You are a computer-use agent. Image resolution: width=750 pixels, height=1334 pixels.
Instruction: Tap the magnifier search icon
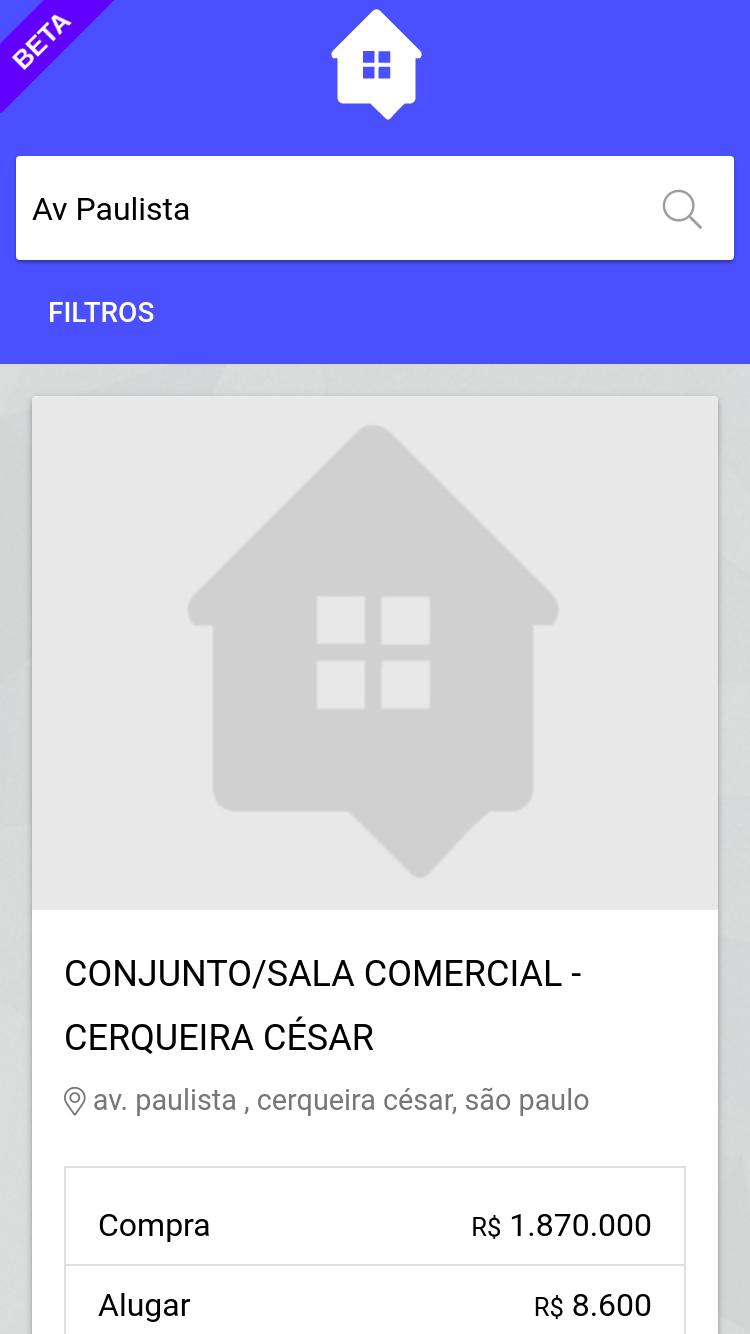[x=682, y=210]
